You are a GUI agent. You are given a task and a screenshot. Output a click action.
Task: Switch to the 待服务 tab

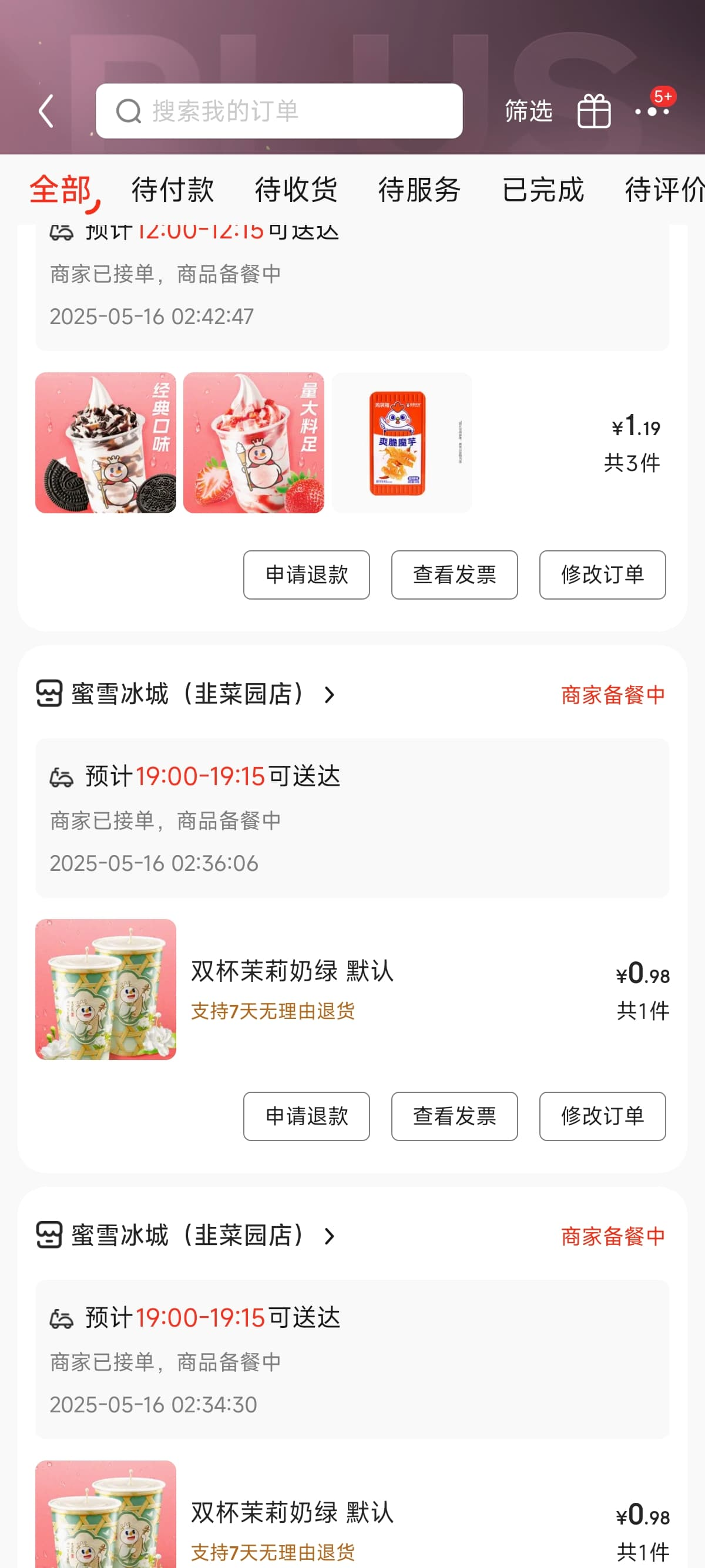click(x=419, y=190)
